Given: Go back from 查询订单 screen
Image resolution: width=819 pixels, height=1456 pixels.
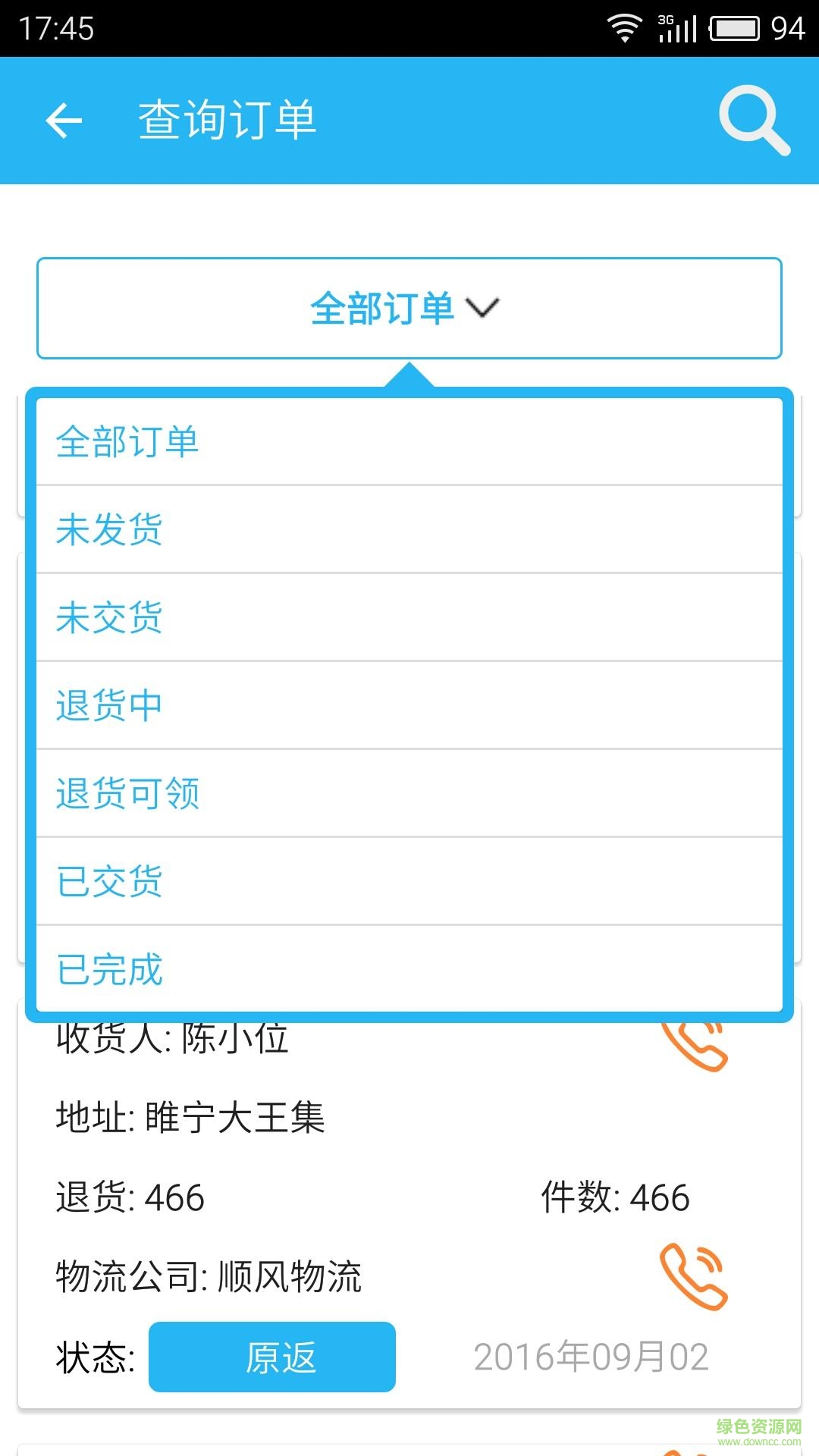Looking at the screenshot, I should (64, 121).
